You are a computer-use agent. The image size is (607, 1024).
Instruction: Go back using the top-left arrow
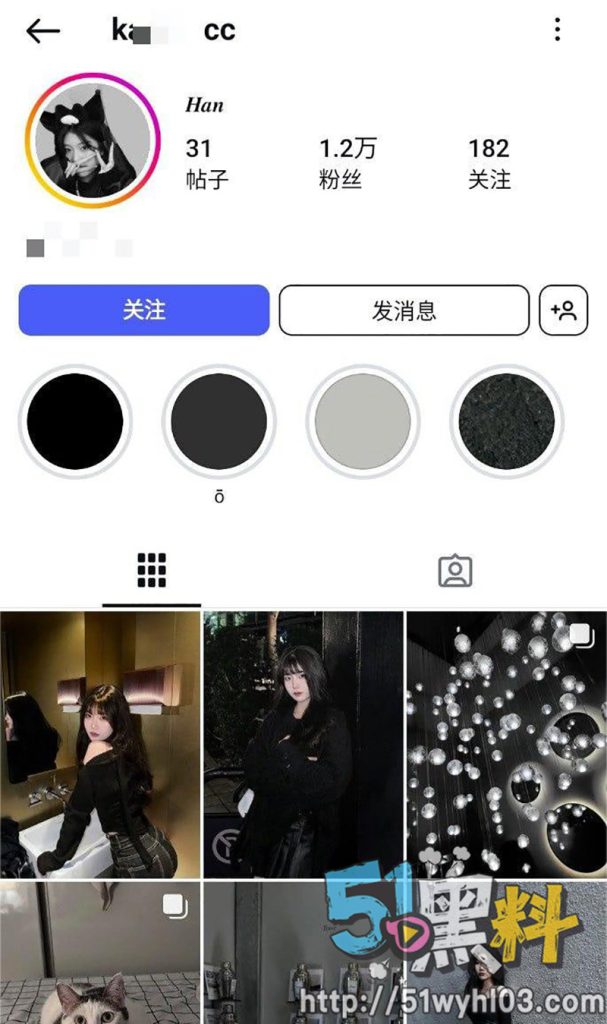pos(43,32)
